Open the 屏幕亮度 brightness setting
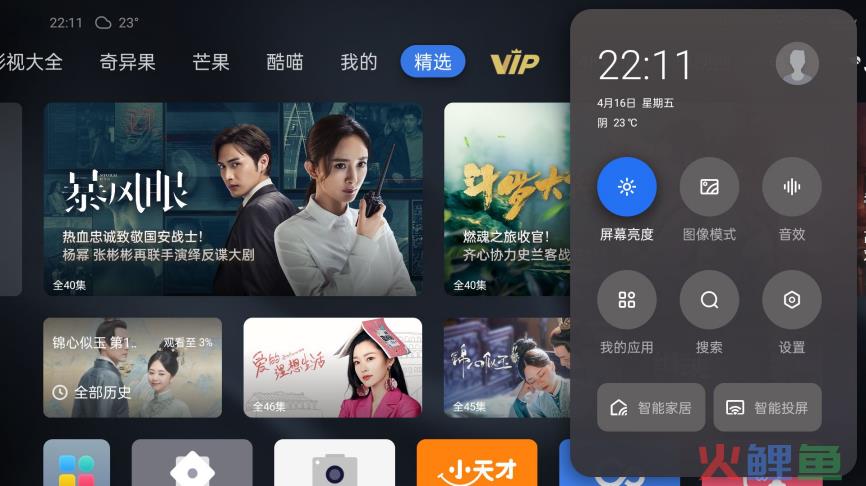866x486 pixels. coord(627,187)
